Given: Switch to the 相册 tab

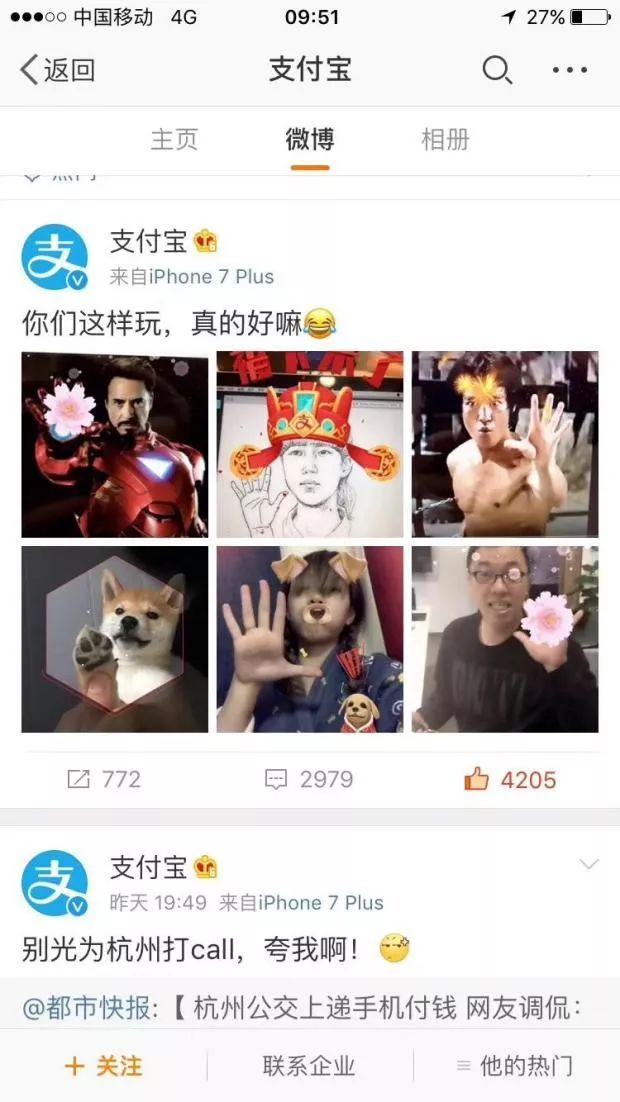Looking at the screenshot, I should pyautogui.click(x=445, y=139).
